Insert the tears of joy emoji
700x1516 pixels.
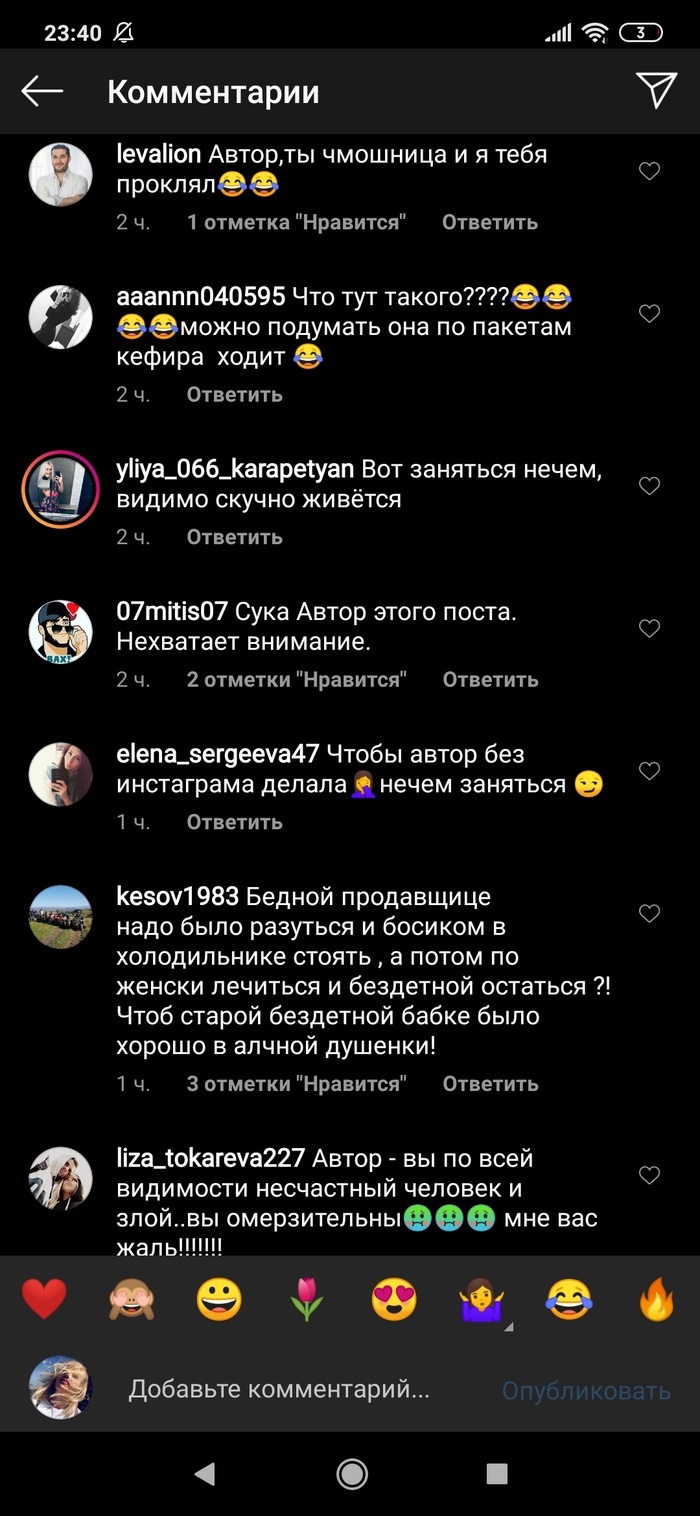click(569, 1300)
